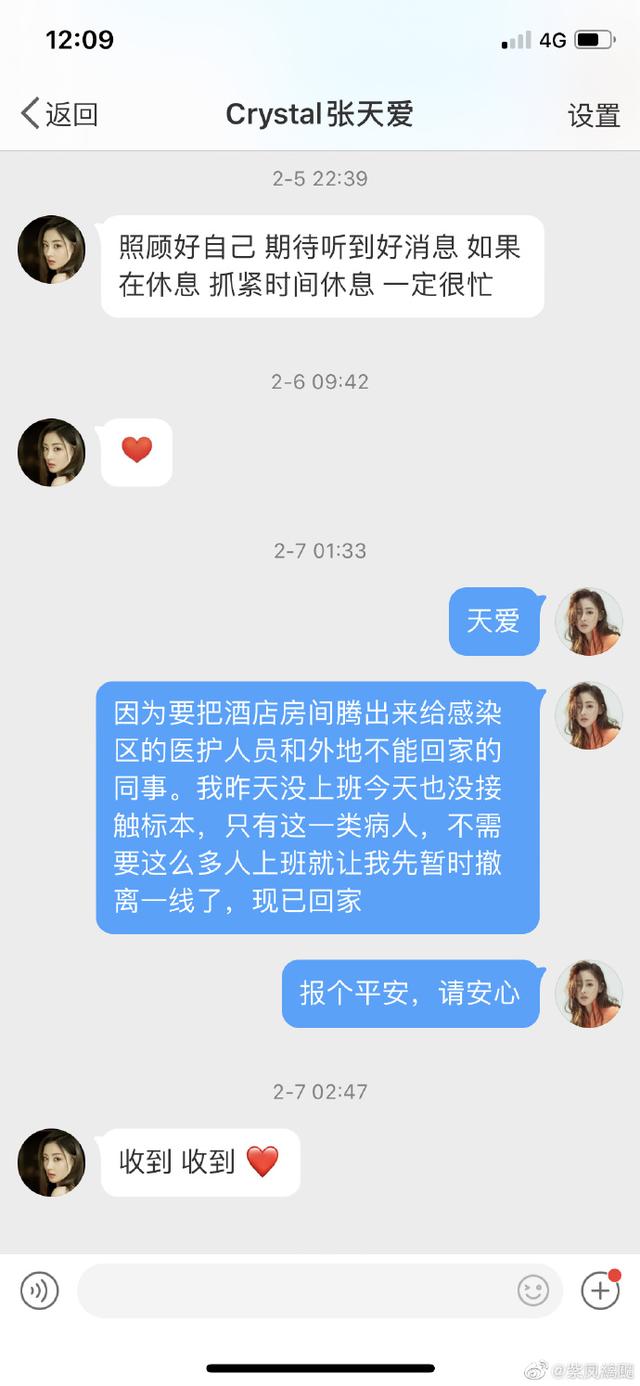Screen dimensions: 640x1386
Task: Open the emoji picker
Action: [x=533, y=1290]
